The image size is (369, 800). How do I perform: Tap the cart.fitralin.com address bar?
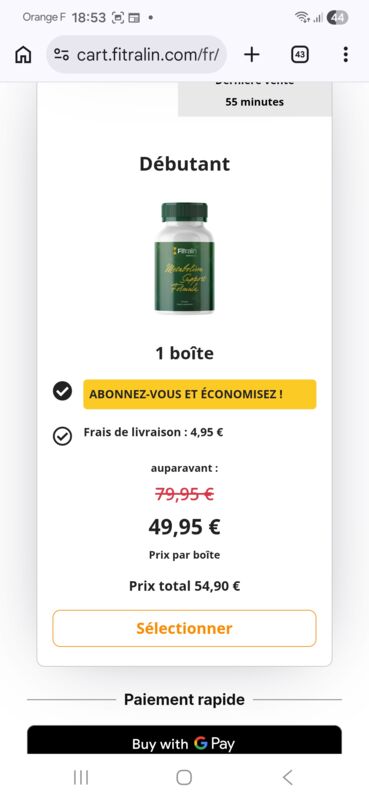click(x=137, y=55)
